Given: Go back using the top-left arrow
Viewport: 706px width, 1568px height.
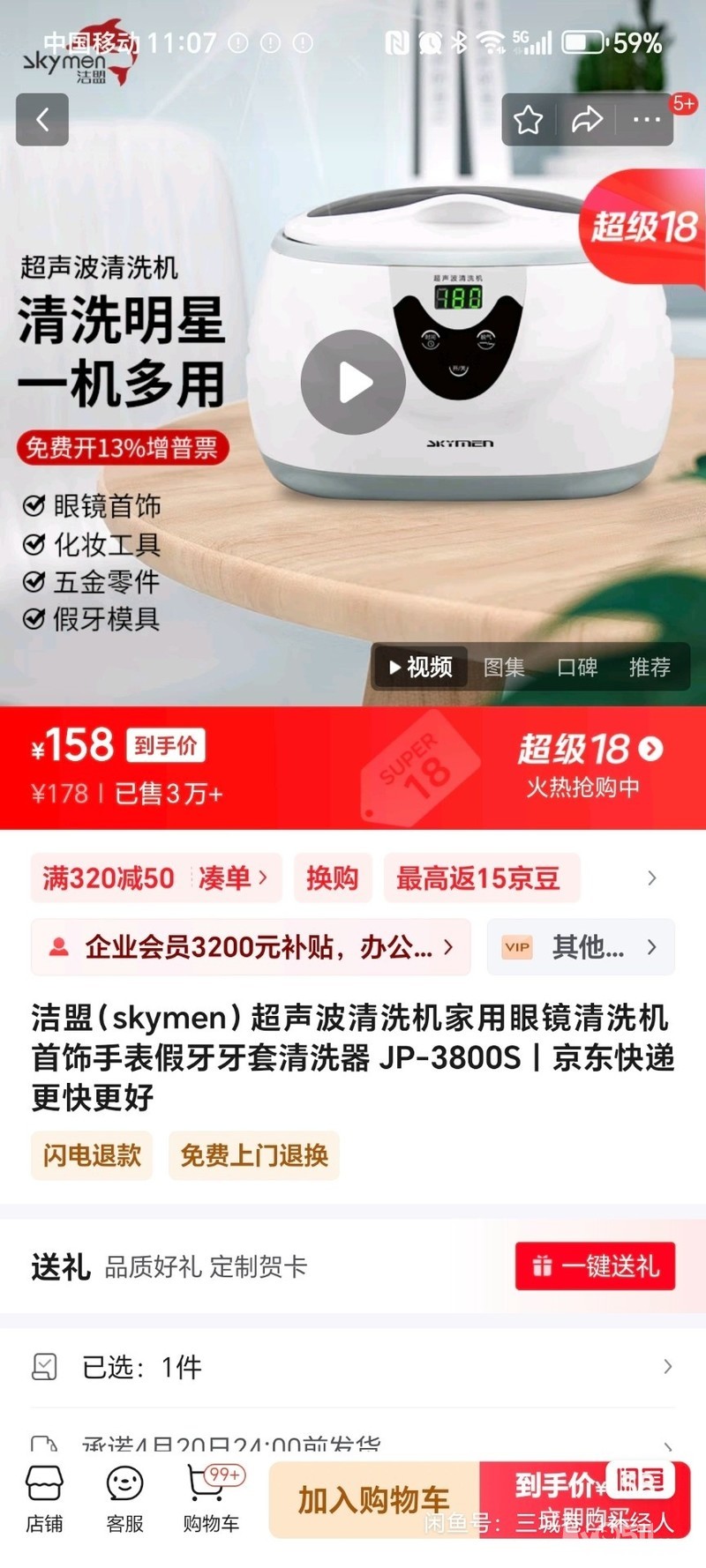Looking at the screenshot, I should (42, 119).
